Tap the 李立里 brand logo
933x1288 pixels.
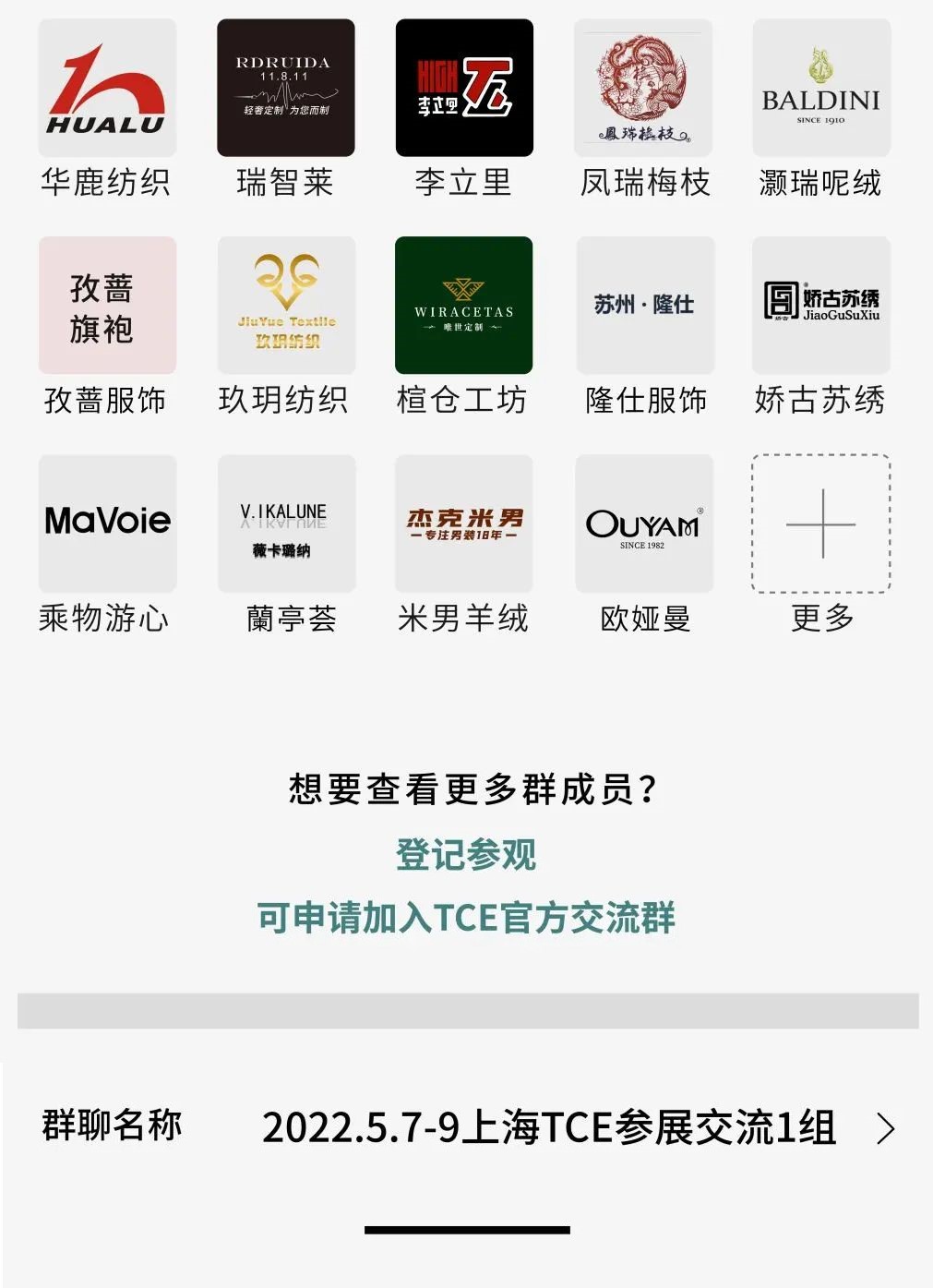(463, 88)
